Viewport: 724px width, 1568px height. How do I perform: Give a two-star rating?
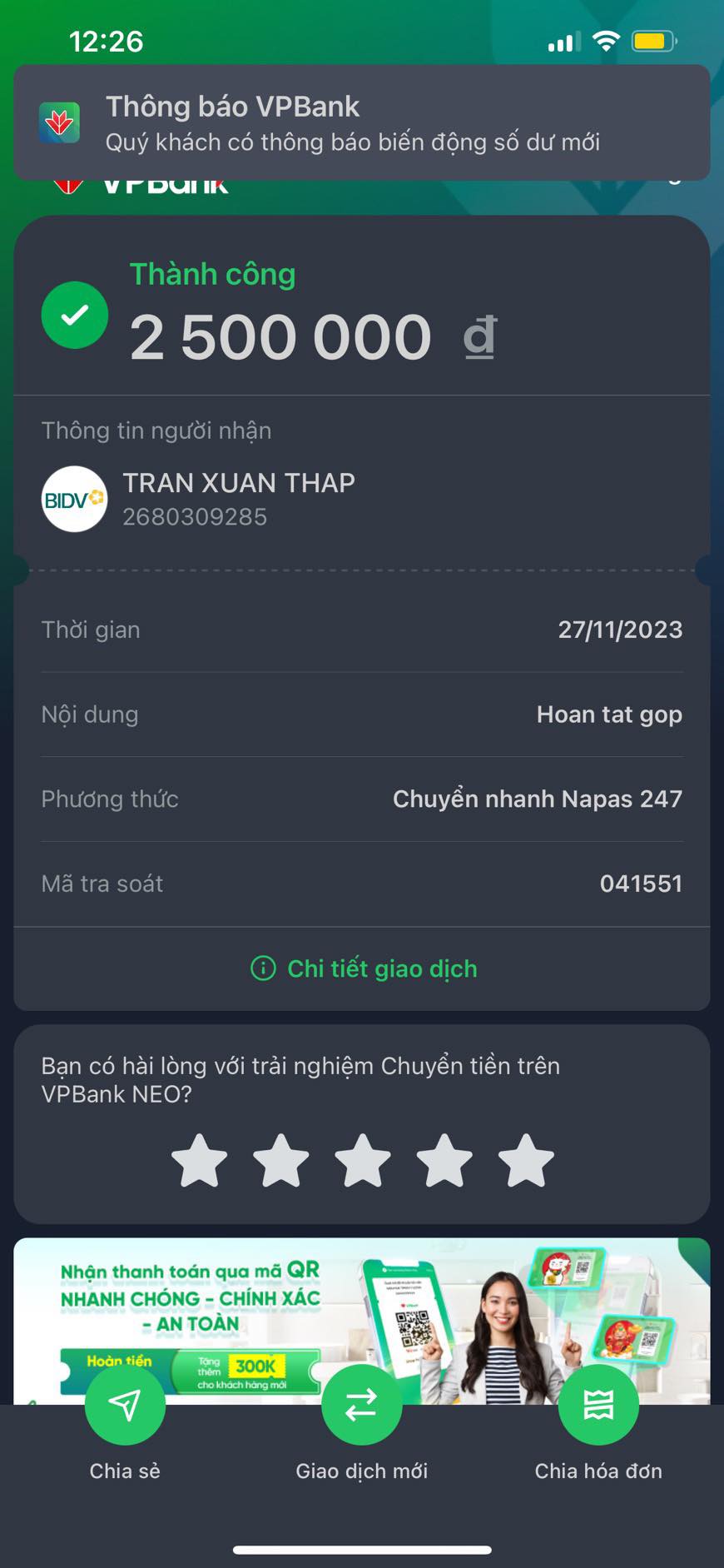[281, 1160]
